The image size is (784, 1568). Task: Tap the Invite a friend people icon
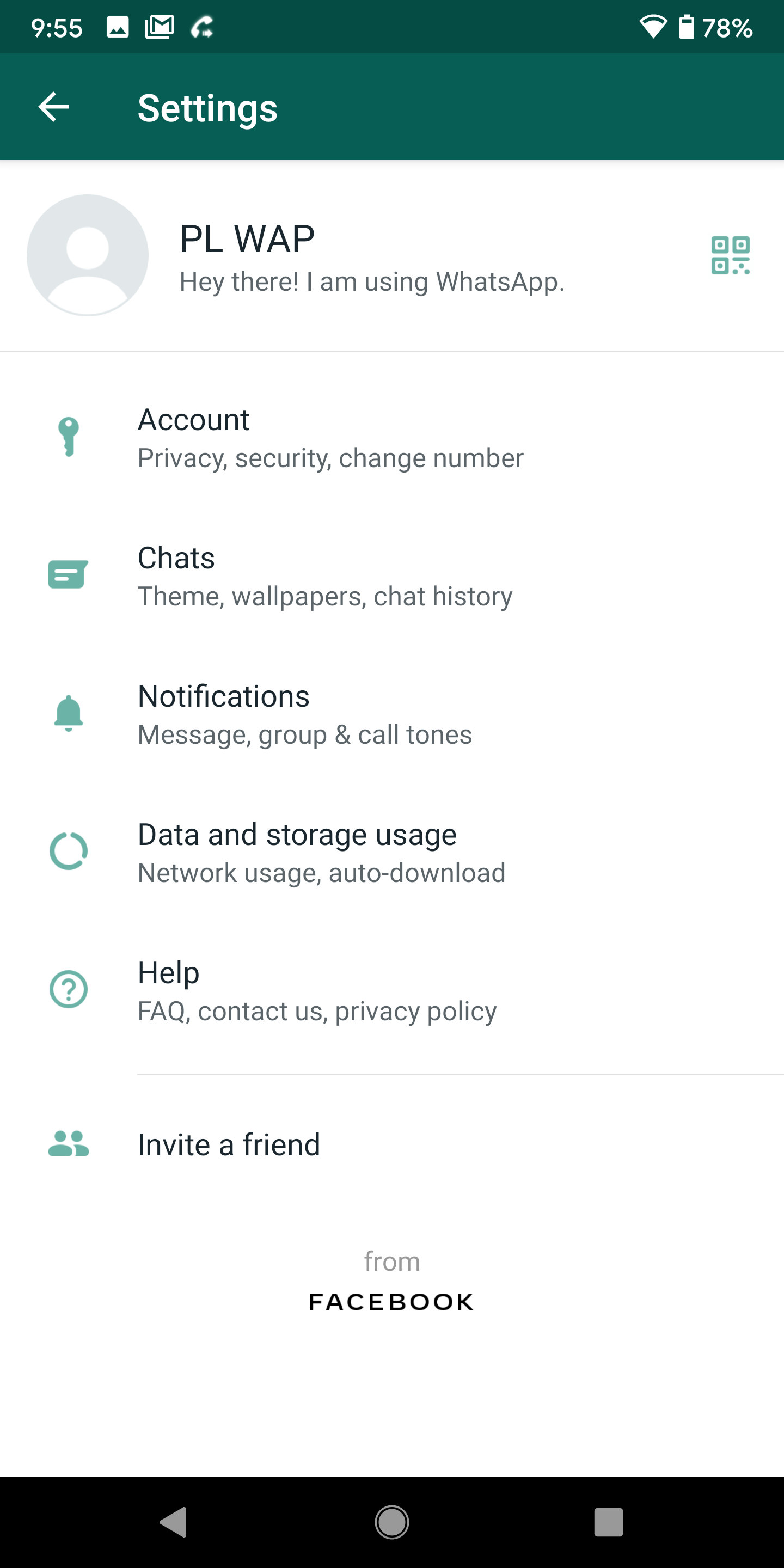point(69,1144)
